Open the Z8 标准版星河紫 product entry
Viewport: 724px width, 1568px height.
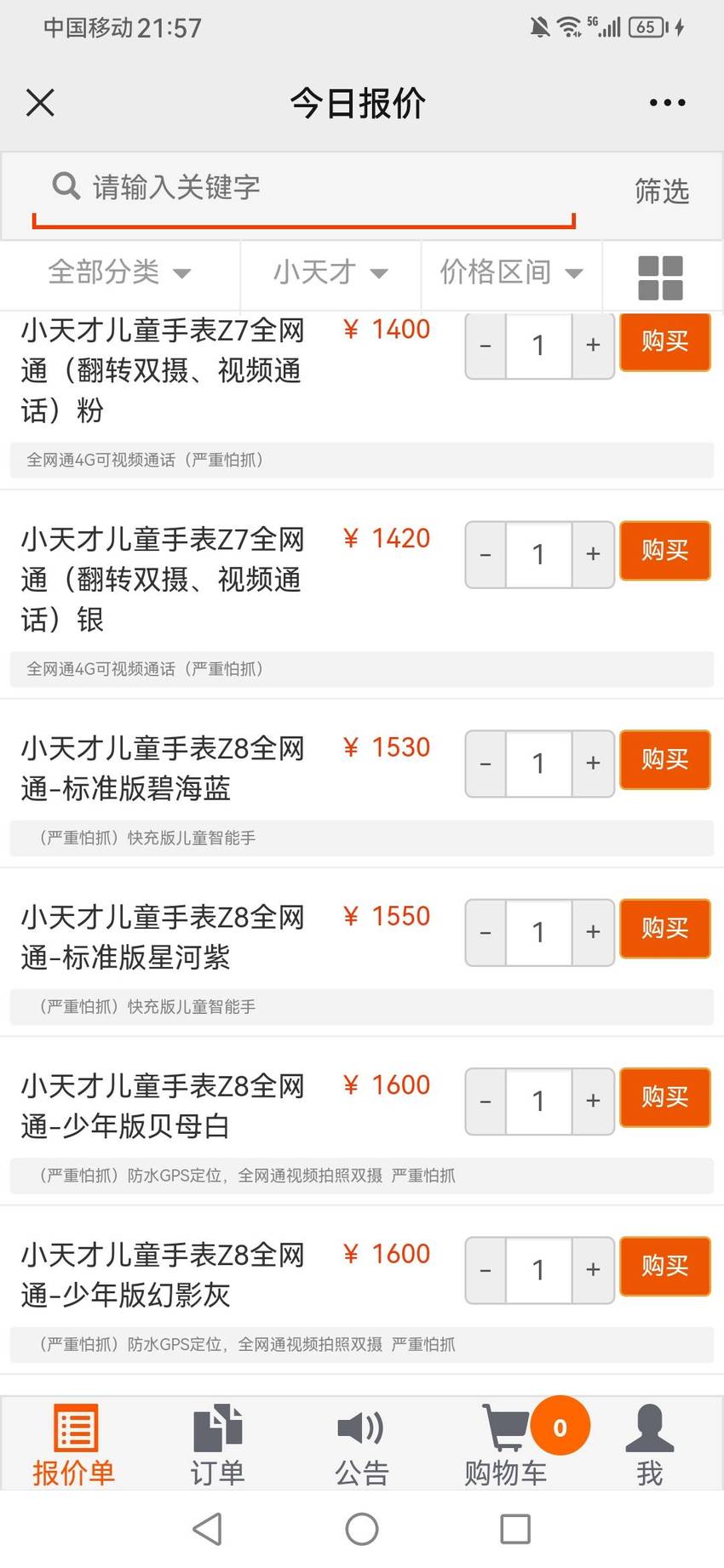pyautogui.click(x=162, y=937)
